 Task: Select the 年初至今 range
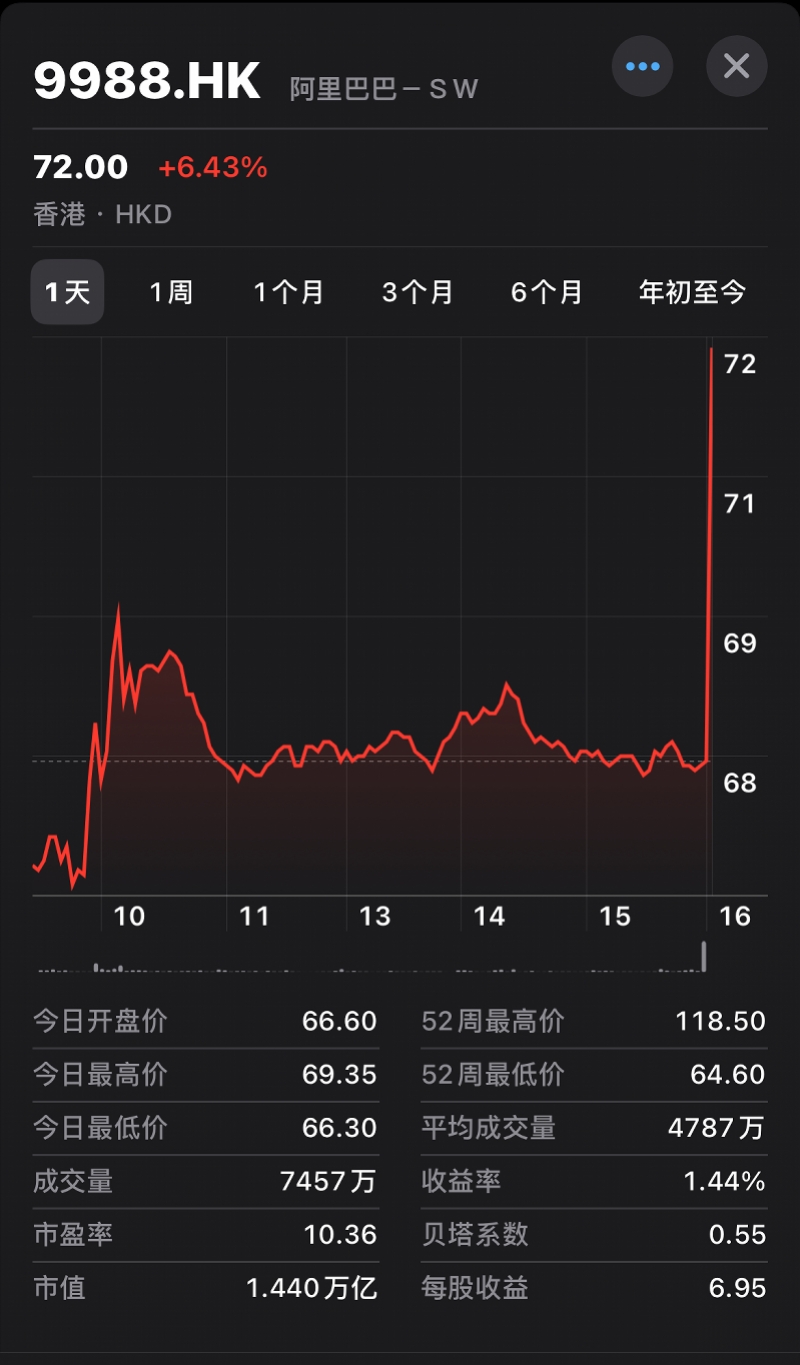tap(692, 292)
